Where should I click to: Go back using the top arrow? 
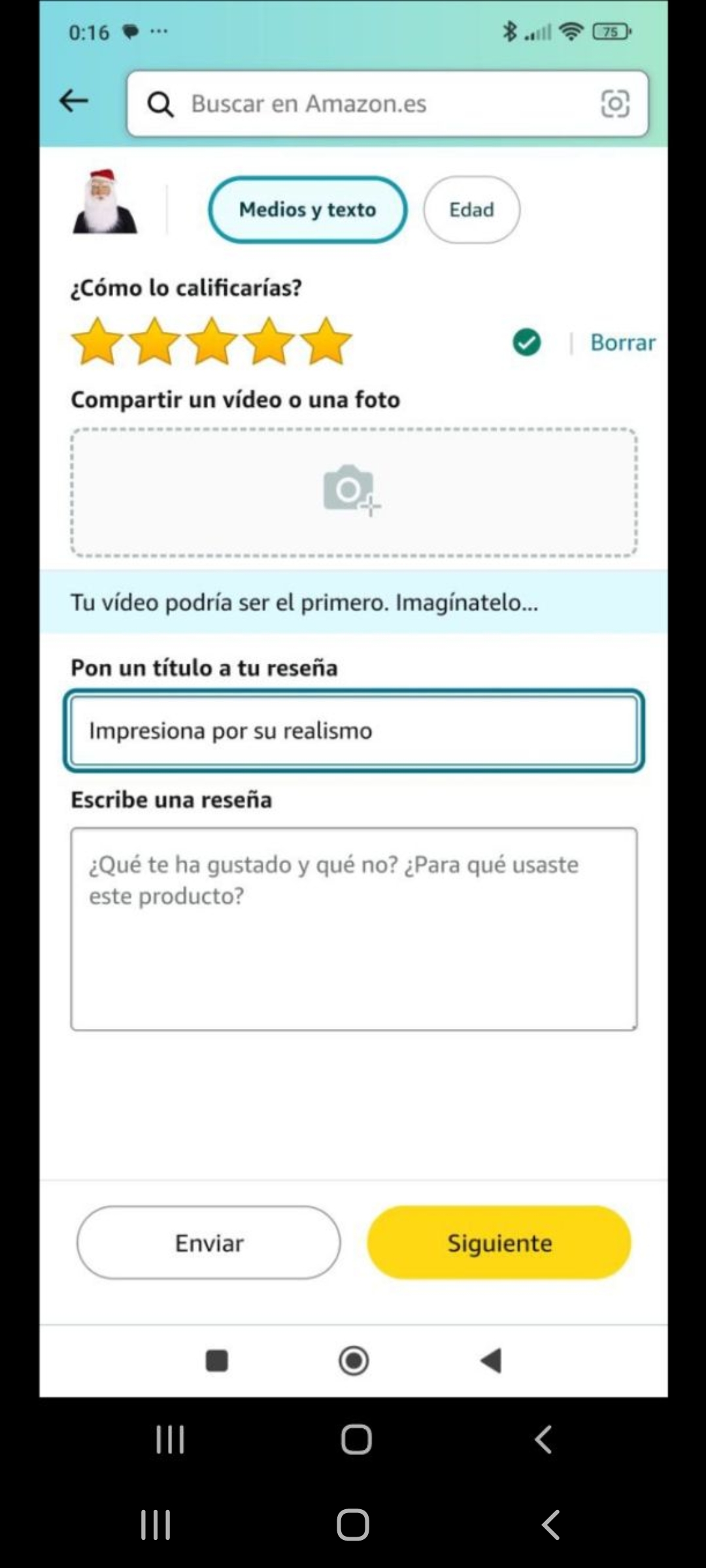click(74, 101)
